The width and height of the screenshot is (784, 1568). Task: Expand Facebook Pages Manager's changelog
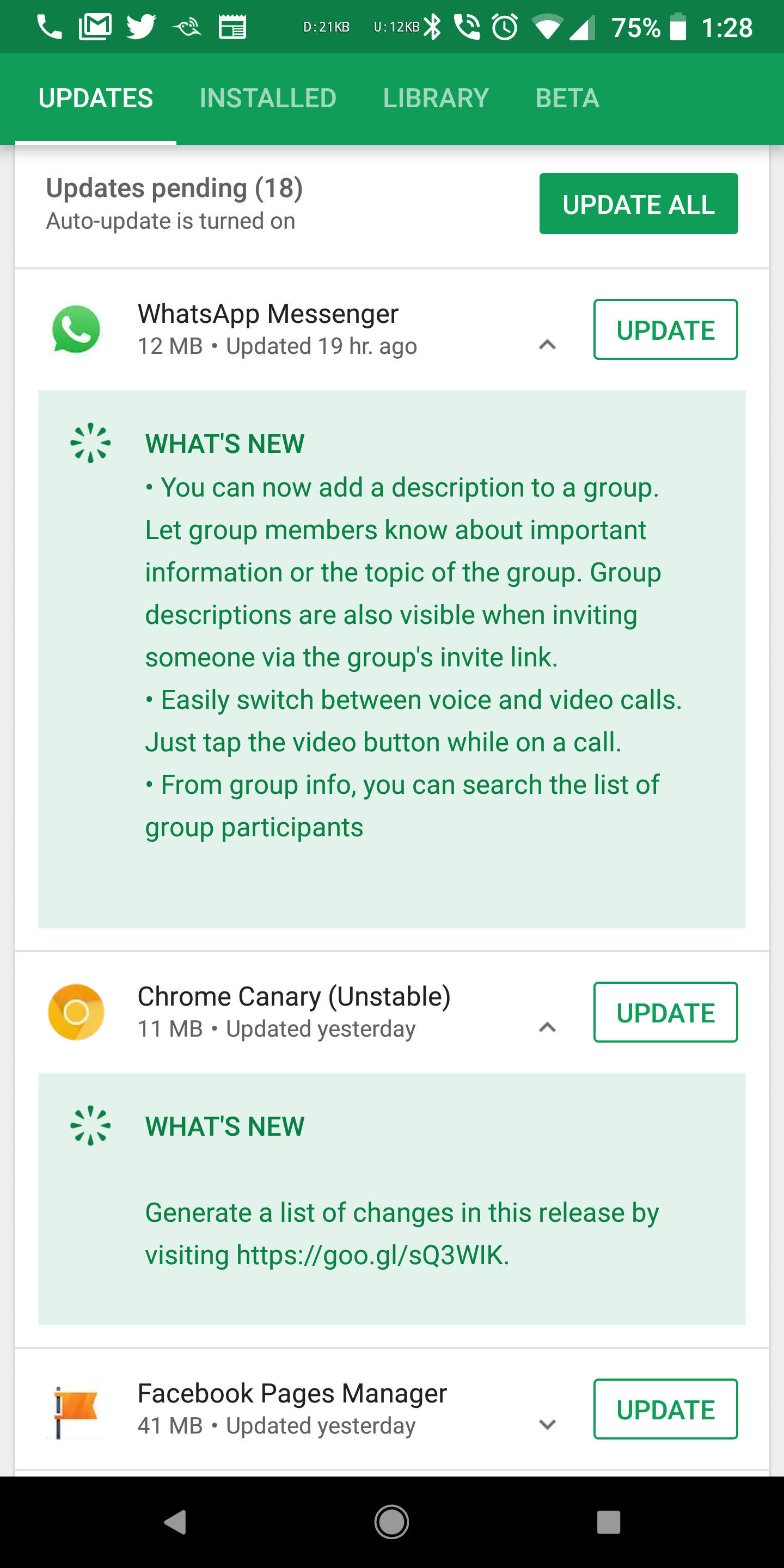pyautogui.click(x=547, y=1425)
